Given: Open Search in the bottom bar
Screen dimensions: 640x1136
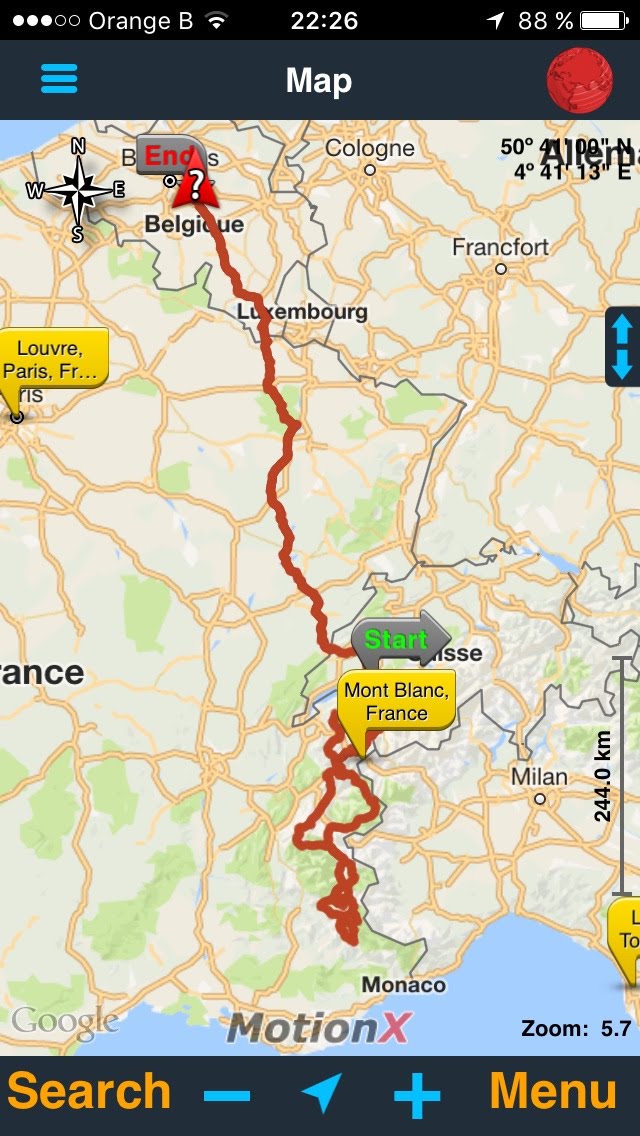Looking at the screenshot, I should pos(89,1092).
